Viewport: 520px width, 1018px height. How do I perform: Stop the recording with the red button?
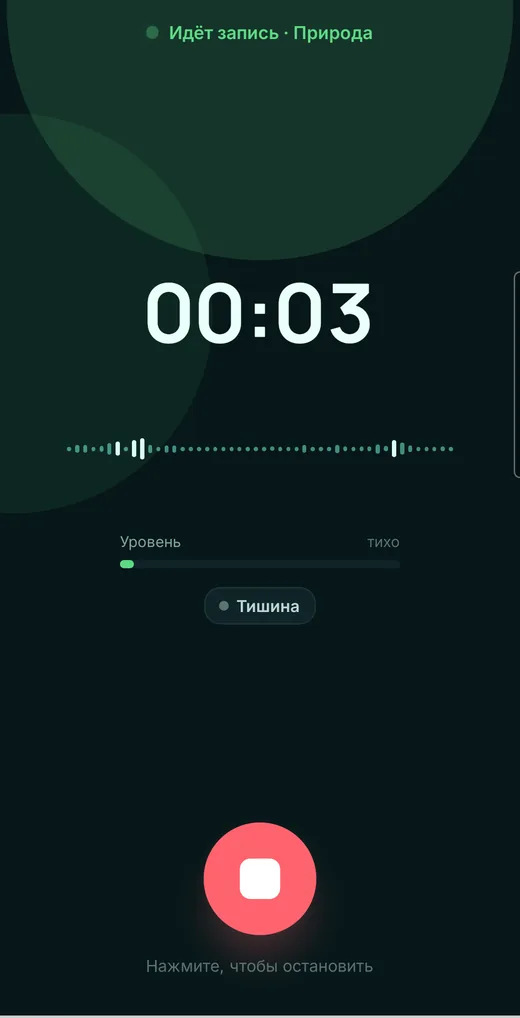pyautogui.click(x=260, y=878)
